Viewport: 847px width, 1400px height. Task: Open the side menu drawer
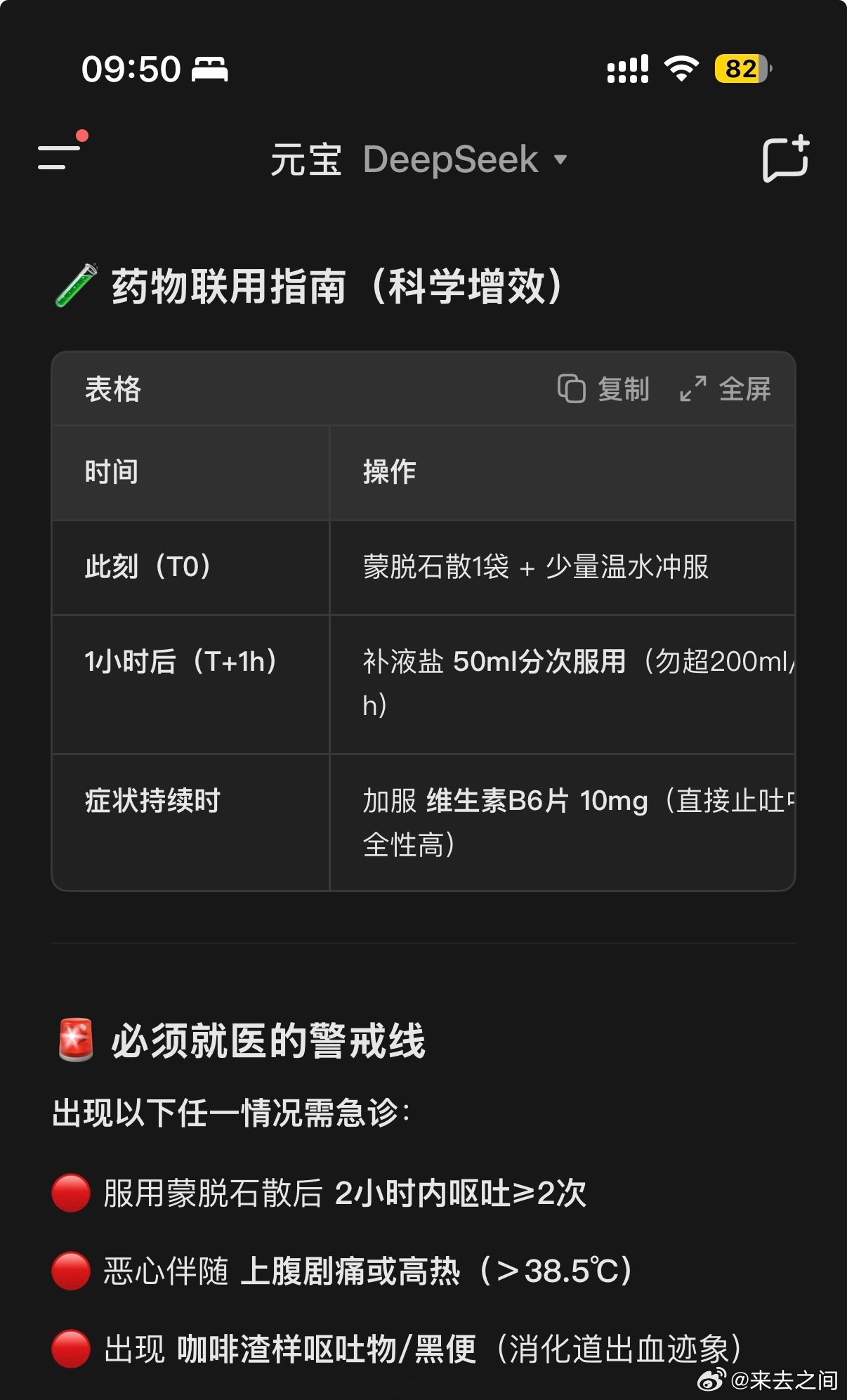[60, 156]
